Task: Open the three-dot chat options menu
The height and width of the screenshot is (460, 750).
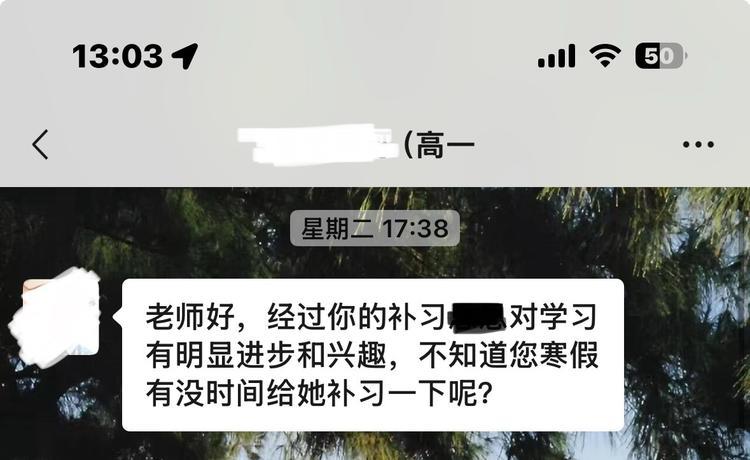Action: coord(698,145)
